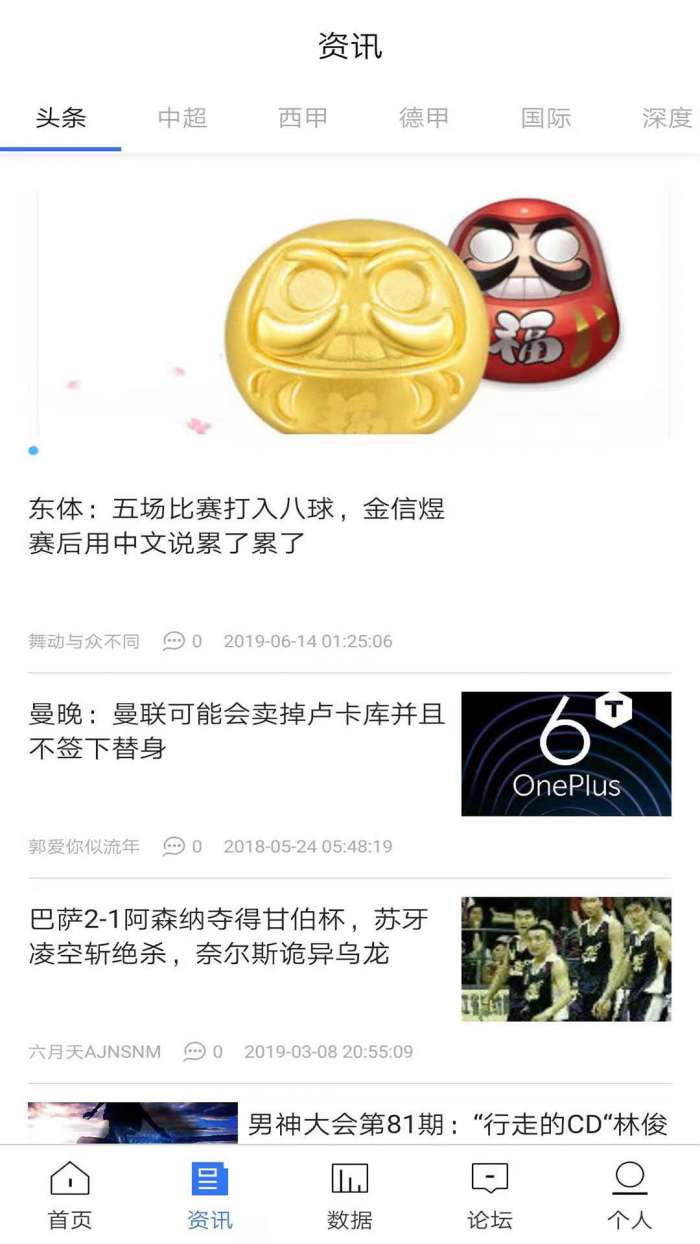Screen dimensions: 700x1244
Task: Tap the 资讯 tab in bottom bar
Action: pyautogui.click(x=210, y=1196)
